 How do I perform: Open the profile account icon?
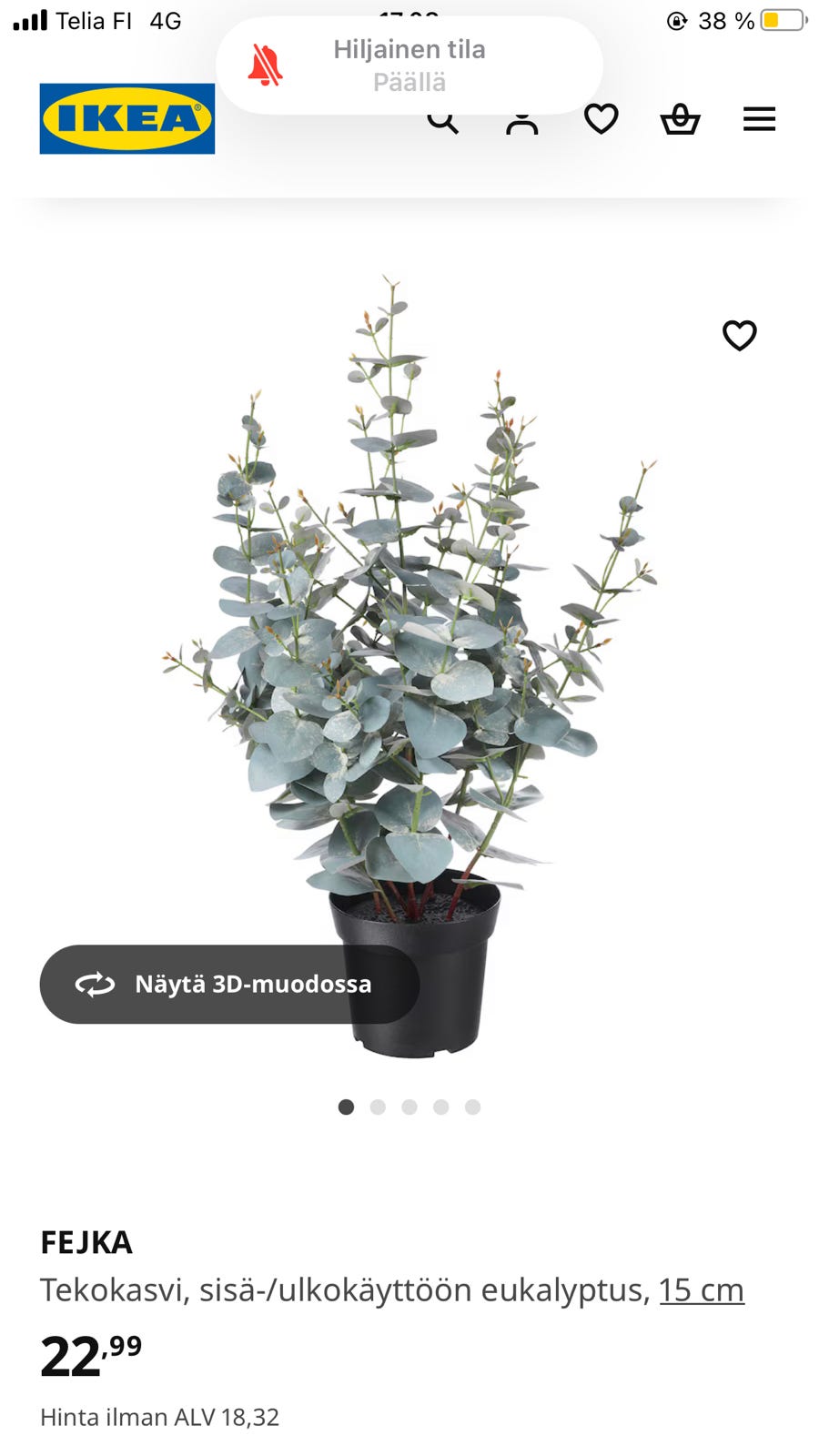click(x=521, y=119)
